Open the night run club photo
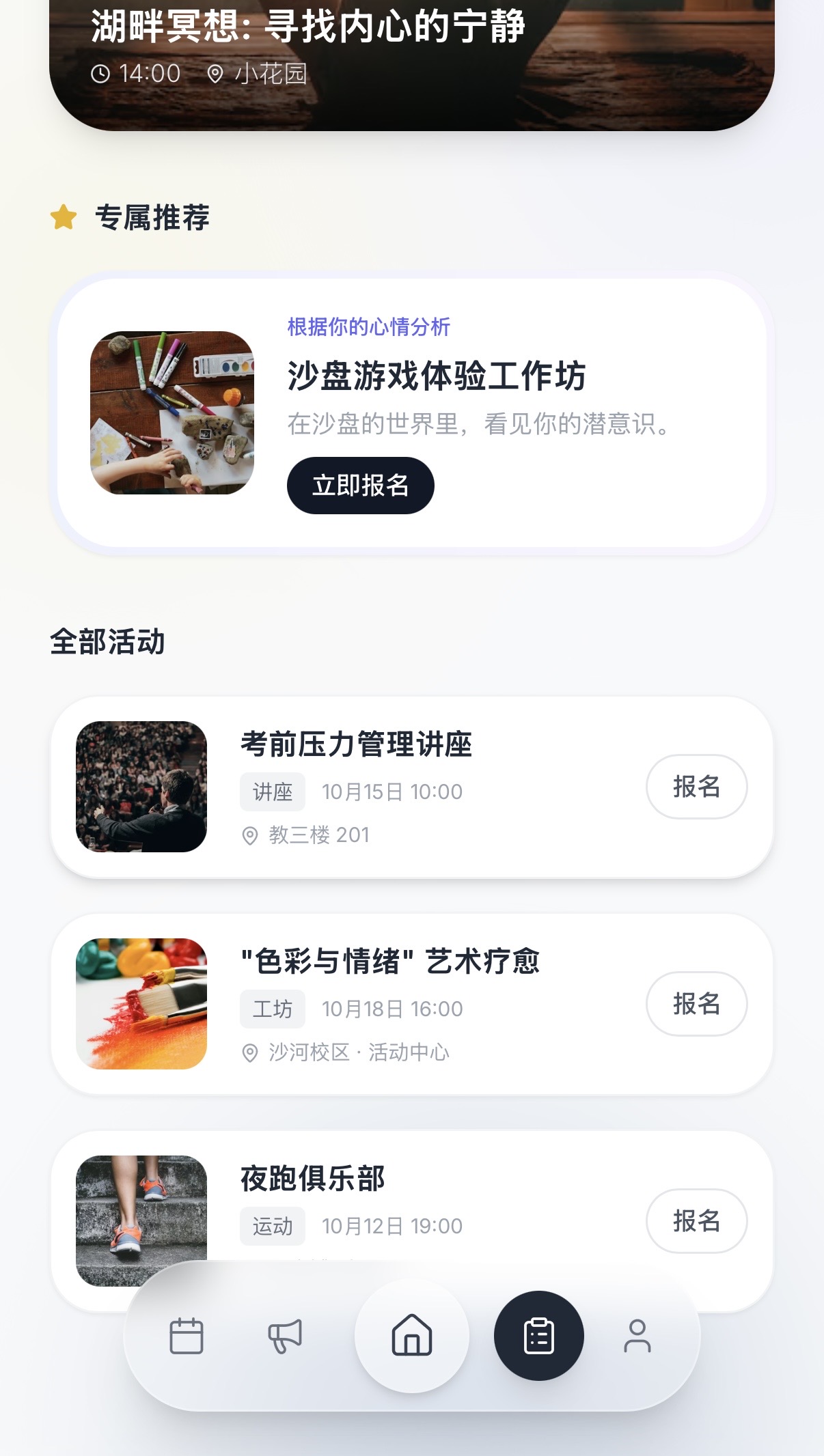824x1456 pixels. 140,1220
